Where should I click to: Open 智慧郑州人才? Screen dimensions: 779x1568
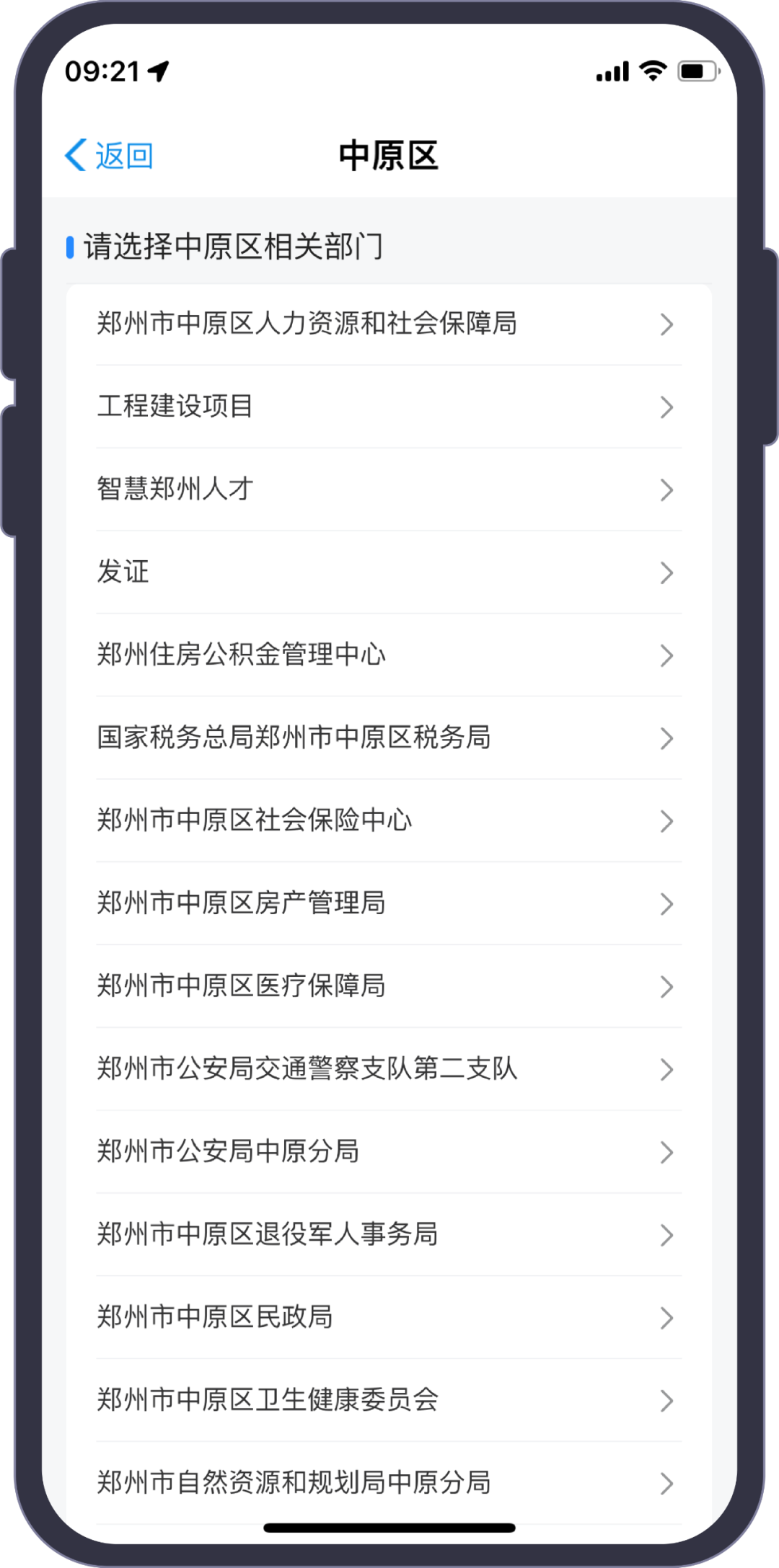(x=389, y=490)
